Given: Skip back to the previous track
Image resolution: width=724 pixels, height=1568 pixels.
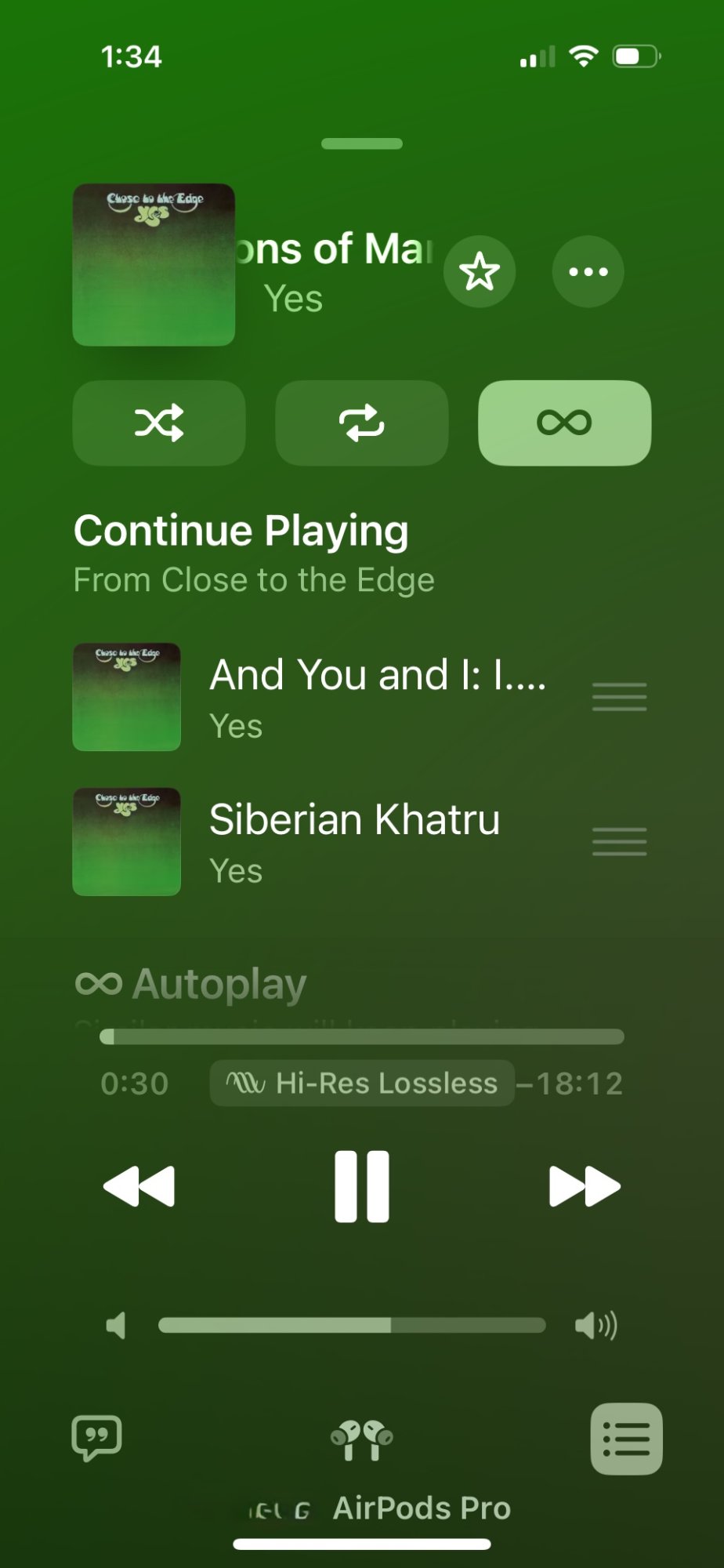Looking at the screenshot, I should tap(139, 1186).
